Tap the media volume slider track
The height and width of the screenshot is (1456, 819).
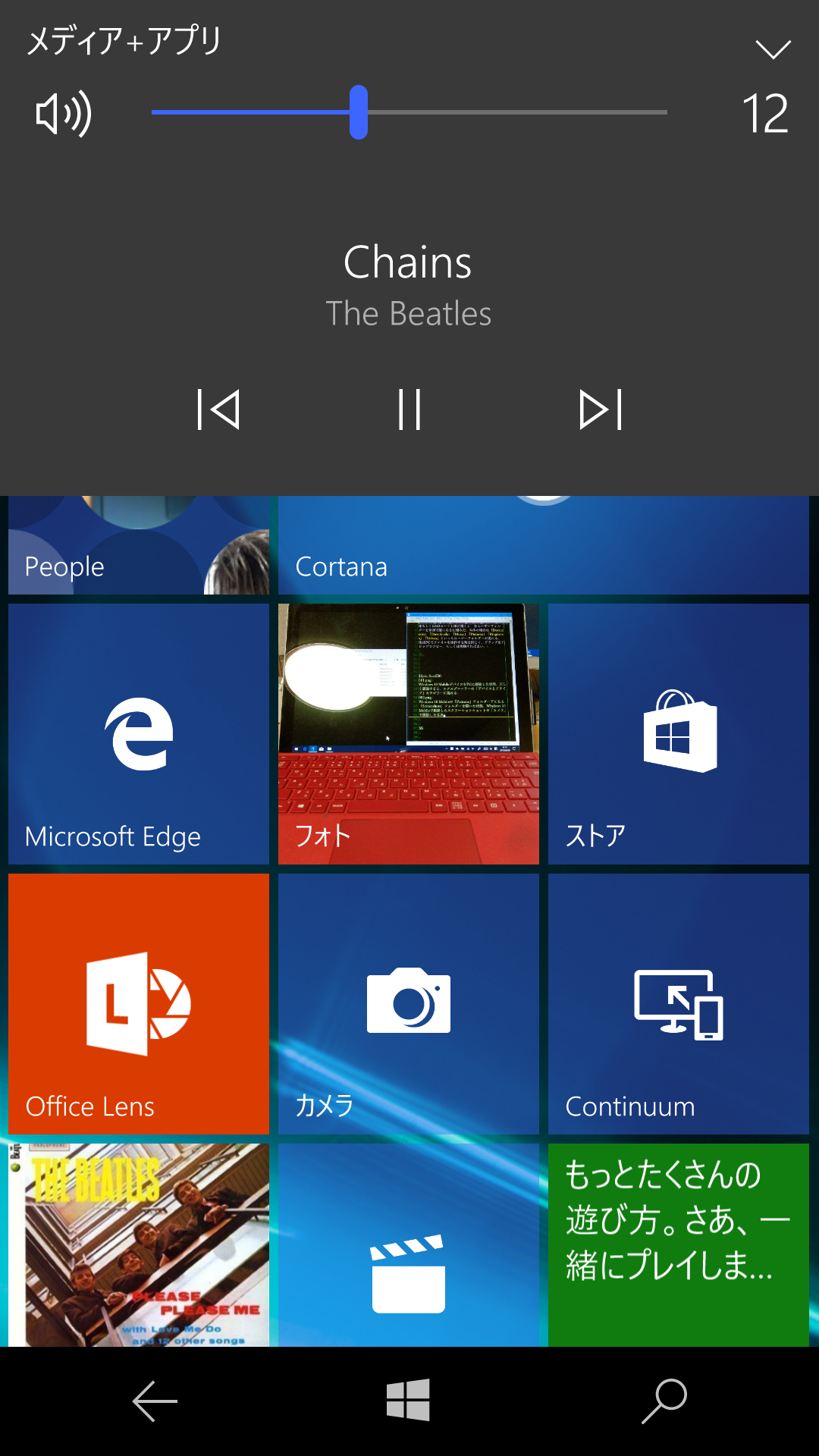click(x=516, y=112)
